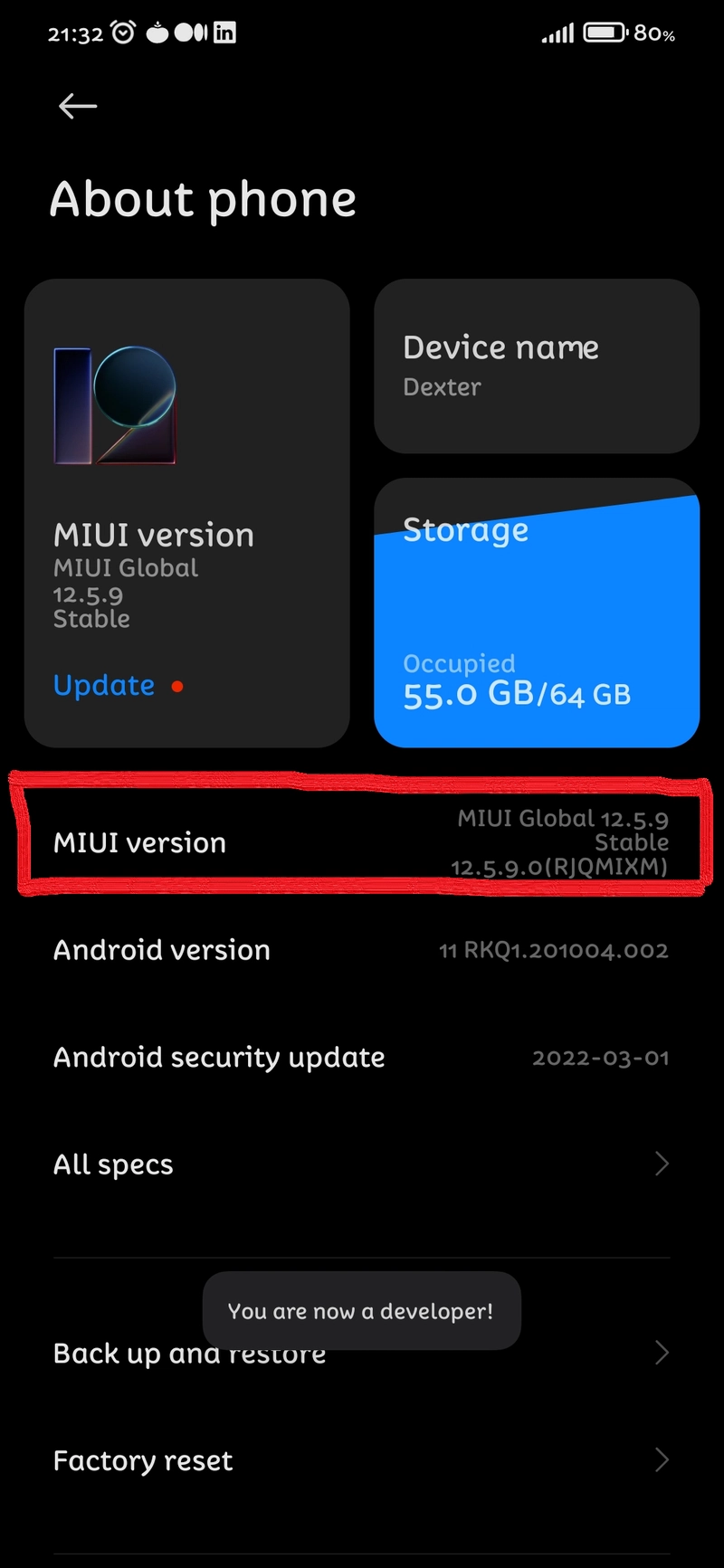Open Factory reset
Viewport: 724px width, 1568px height.
[362, 1460]
